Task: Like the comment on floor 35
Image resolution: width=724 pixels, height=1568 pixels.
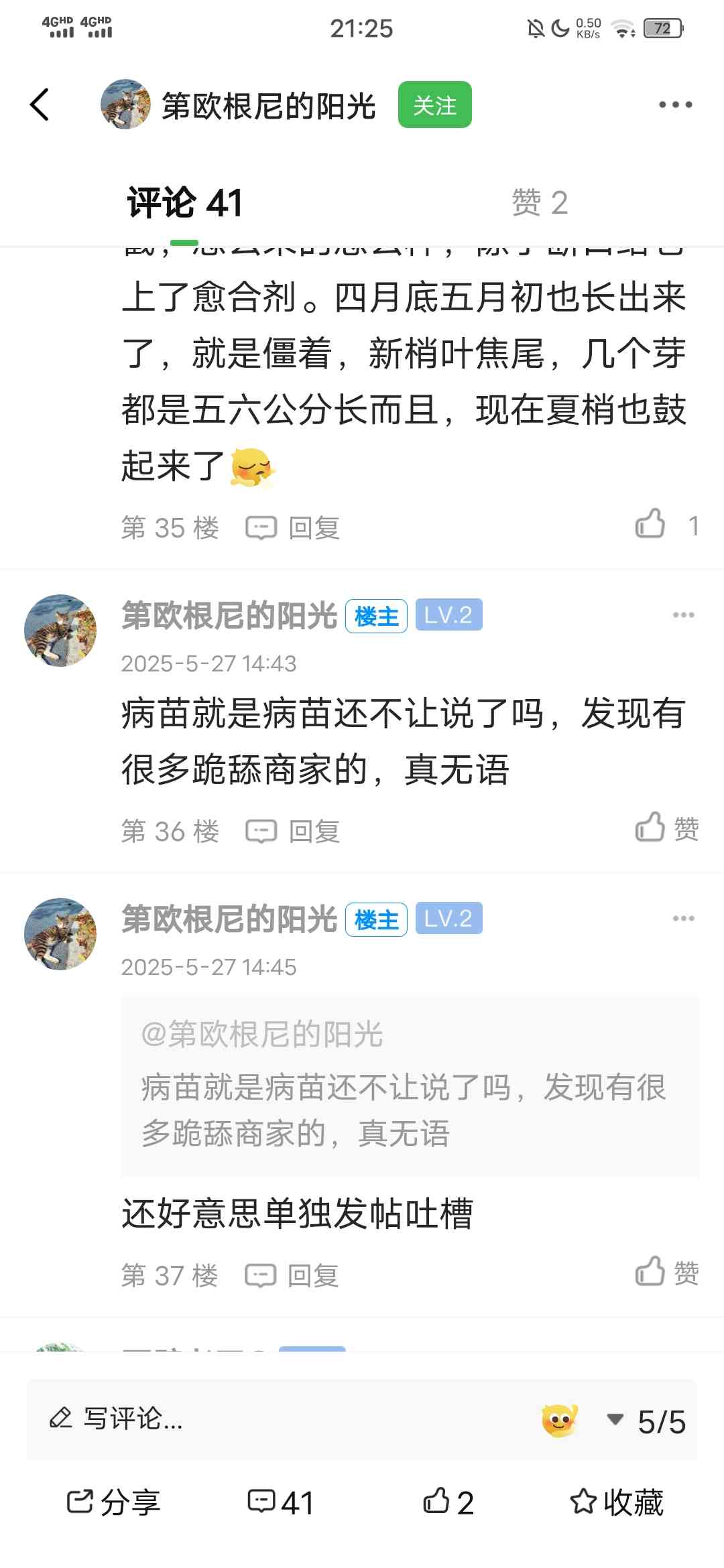Action: (666, 525)
